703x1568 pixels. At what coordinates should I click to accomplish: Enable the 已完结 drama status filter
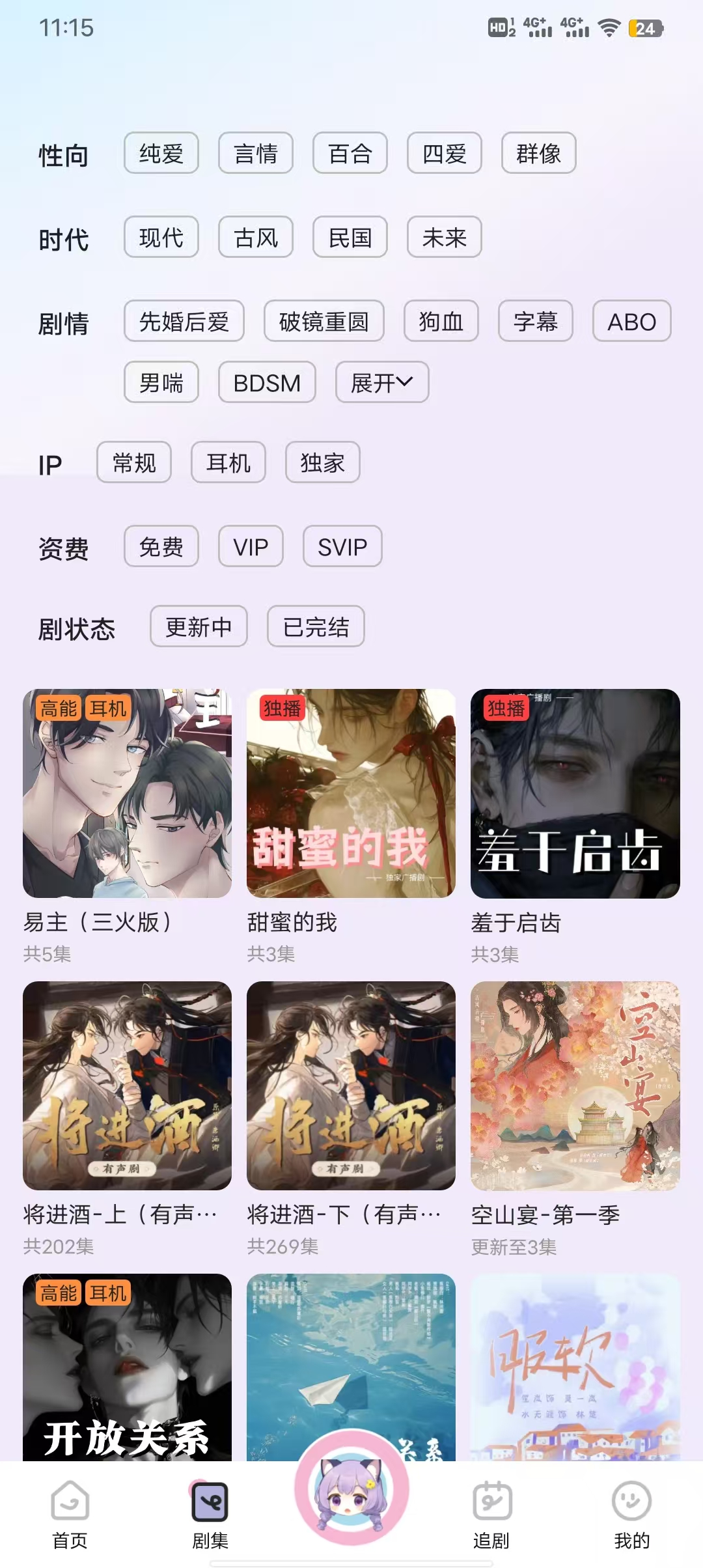pyautogui.click(x=317, y=626)
